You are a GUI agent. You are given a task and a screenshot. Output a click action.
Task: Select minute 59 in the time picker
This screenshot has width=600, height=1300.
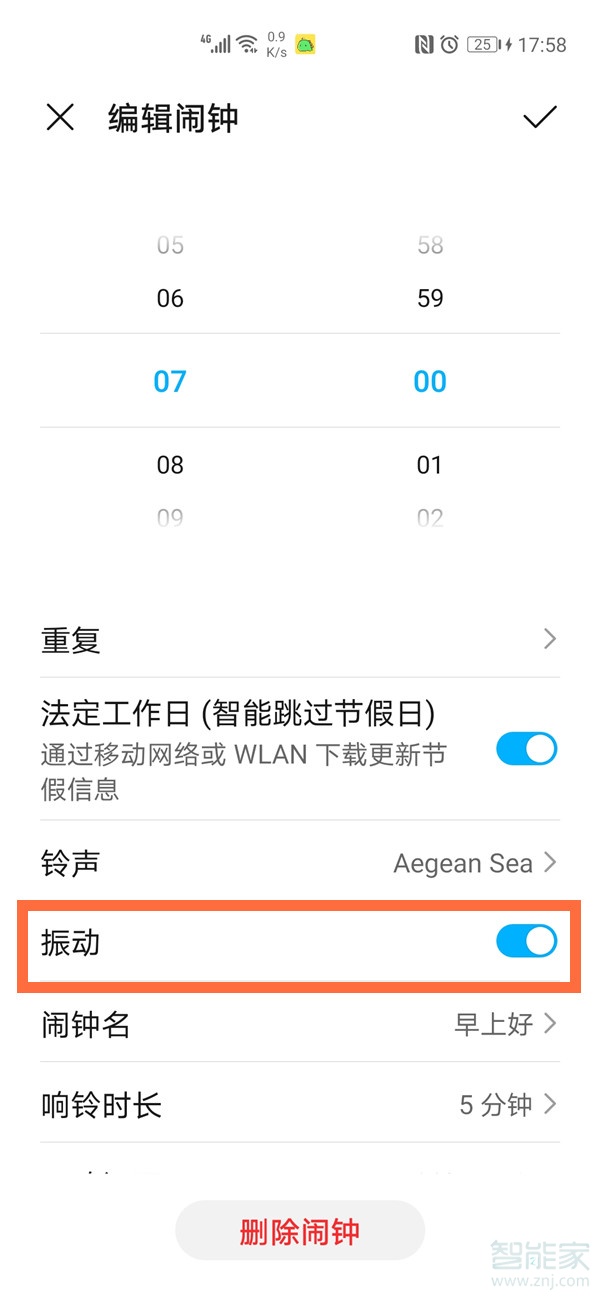(430, 298)
